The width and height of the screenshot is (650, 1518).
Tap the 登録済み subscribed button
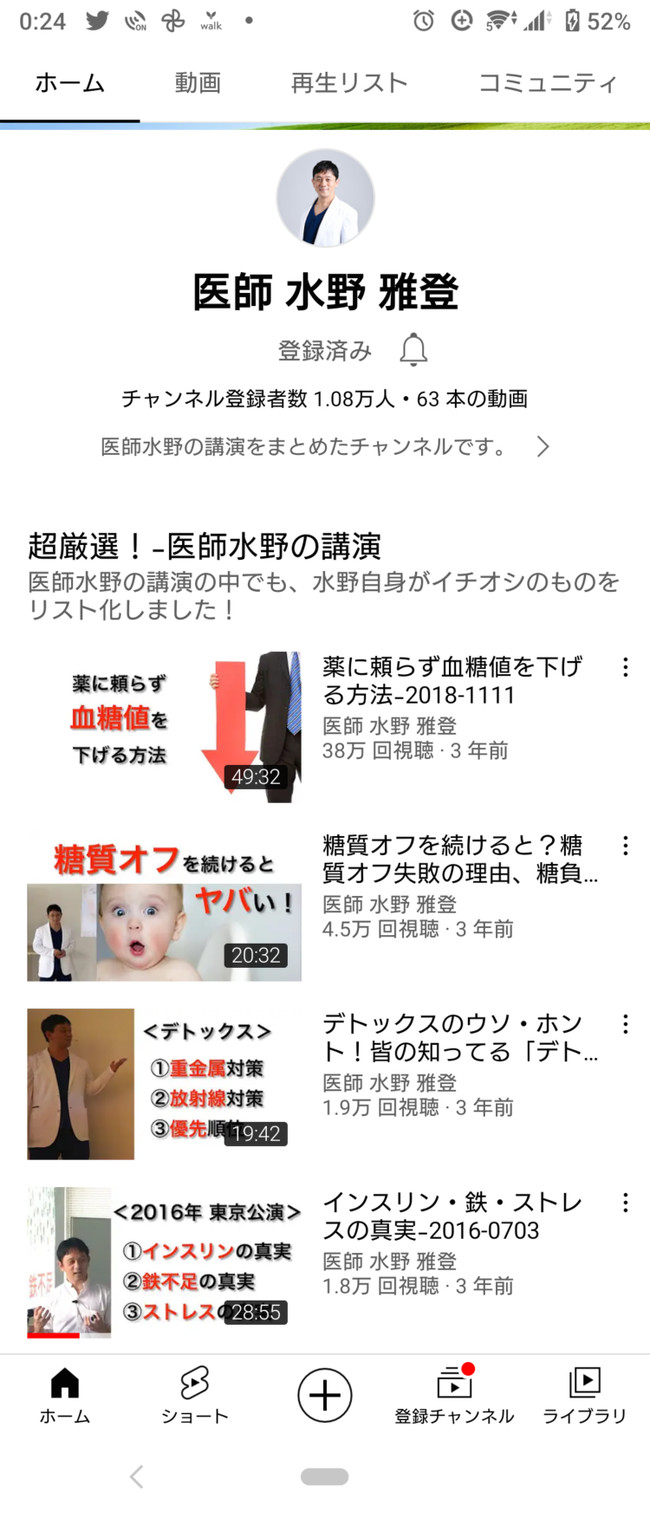click(x=324, y=351)
